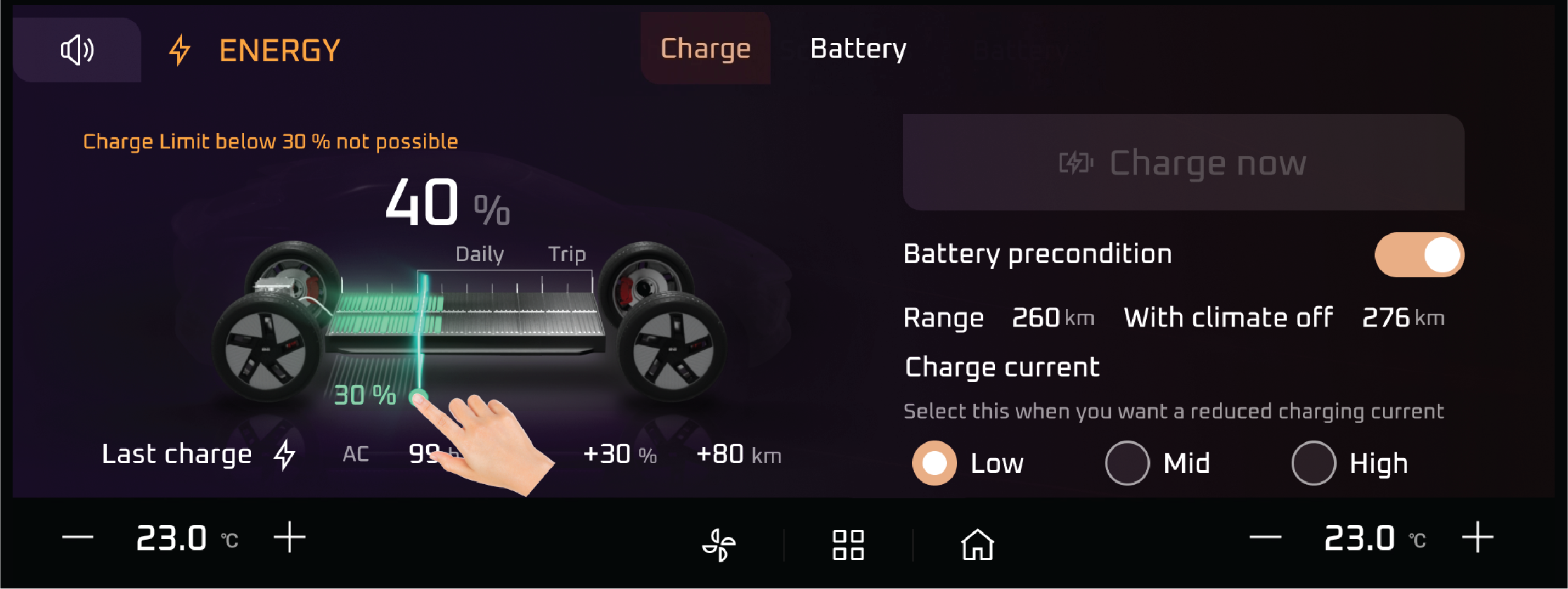The height and width of the screenshot is (589, 1568).
Task: Increase the right temperature with plus
Action: click(x=1477, y=538)
